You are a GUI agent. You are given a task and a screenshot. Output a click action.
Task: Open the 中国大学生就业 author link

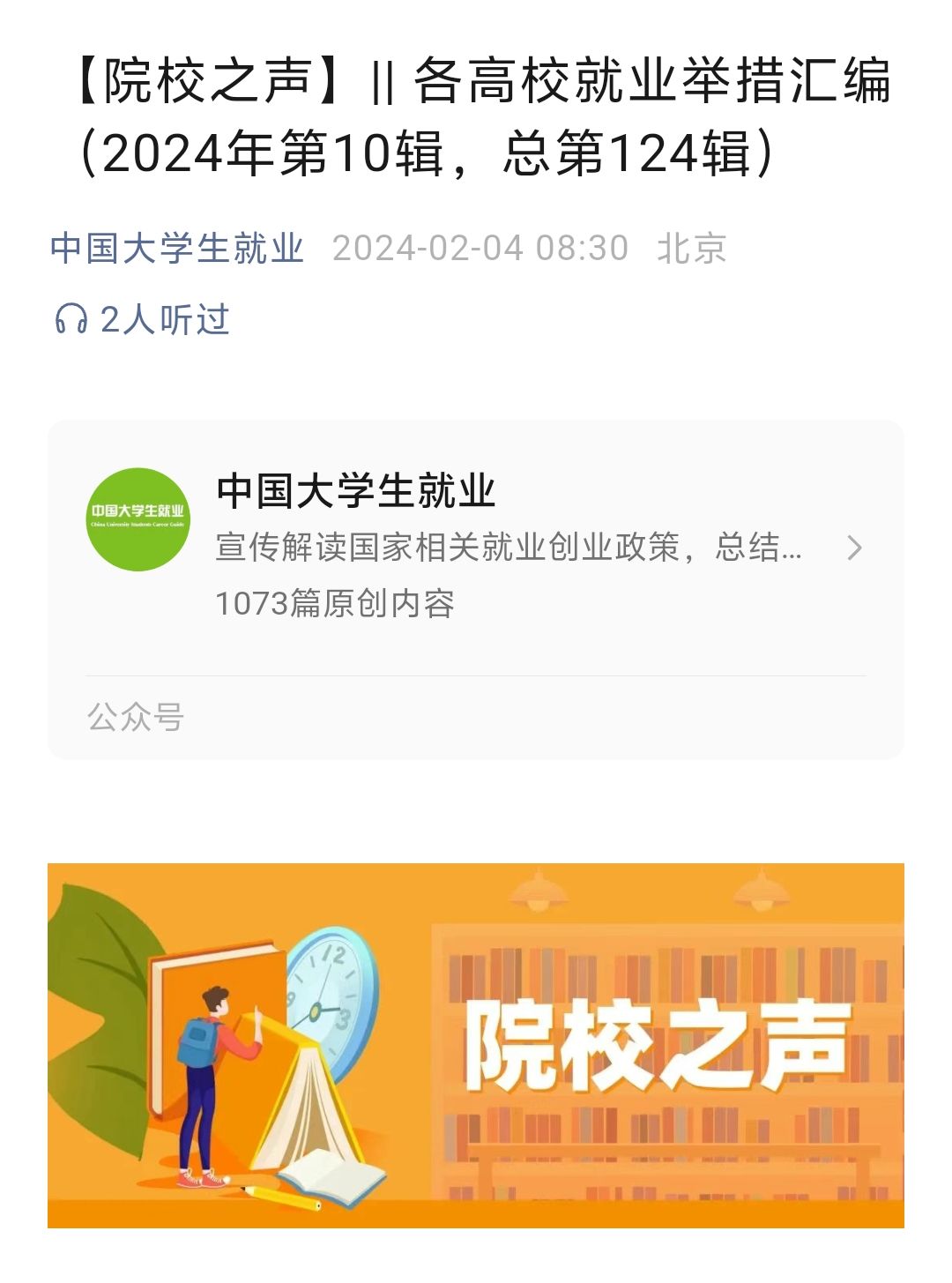click(x=176, y=248)
